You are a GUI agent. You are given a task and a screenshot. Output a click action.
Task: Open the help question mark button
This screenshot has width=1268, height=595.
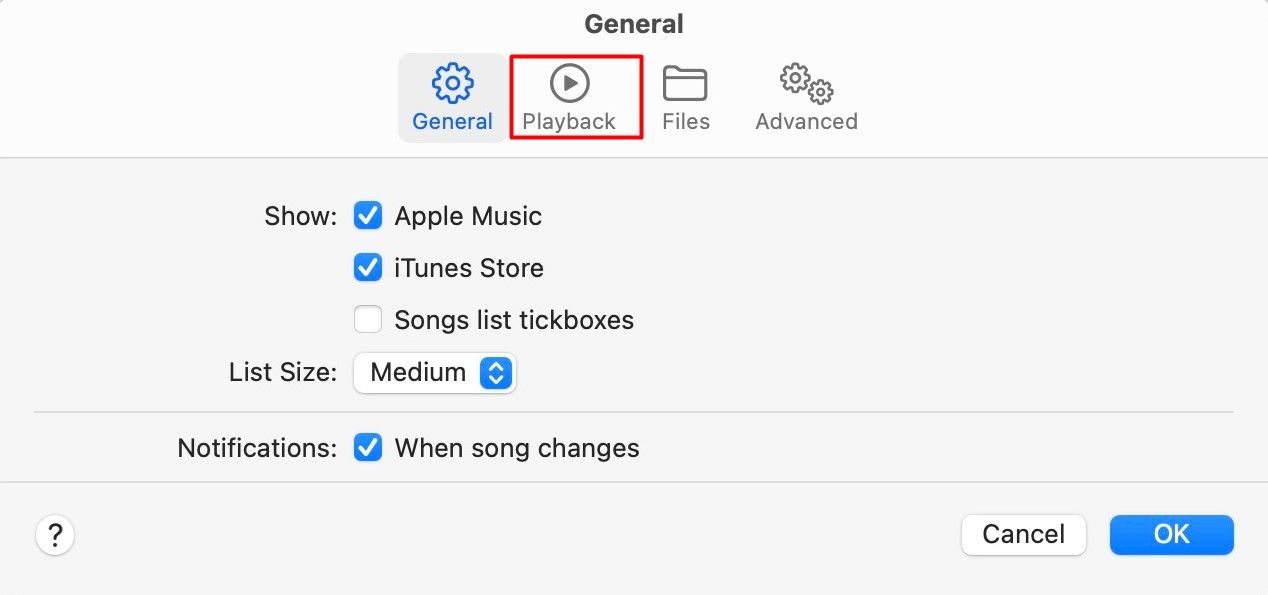coord(55,535)
